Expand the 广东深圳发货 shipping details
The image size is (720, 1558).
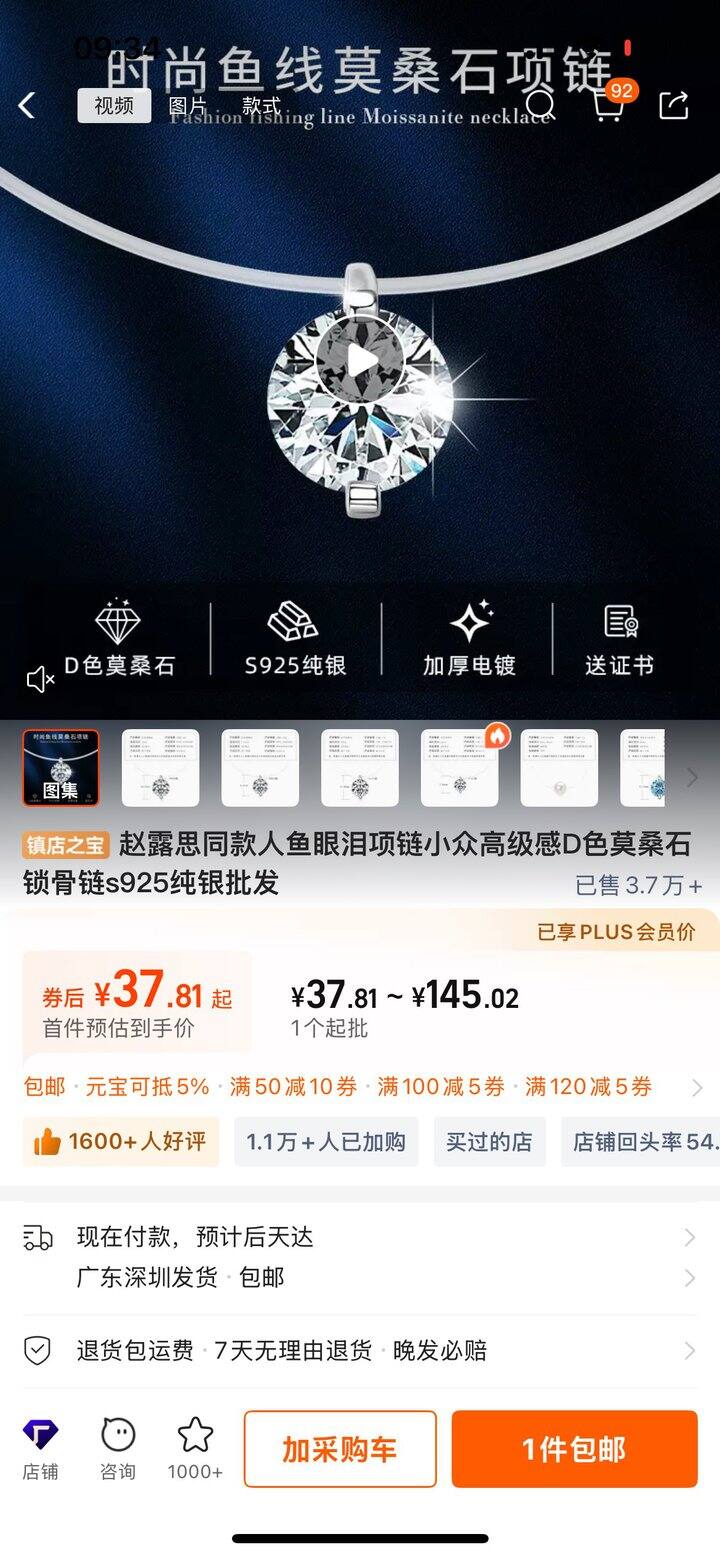click(360, 1278)
